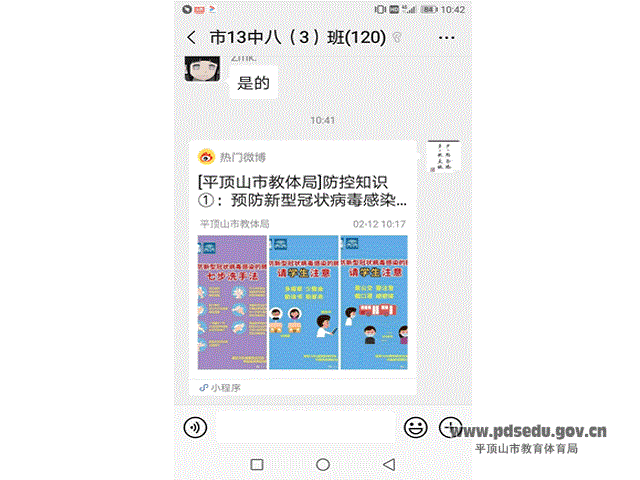Viewport: 640px width, 480px height.
Task: Open the right-side sender's avatar profile
Action: 443,156
